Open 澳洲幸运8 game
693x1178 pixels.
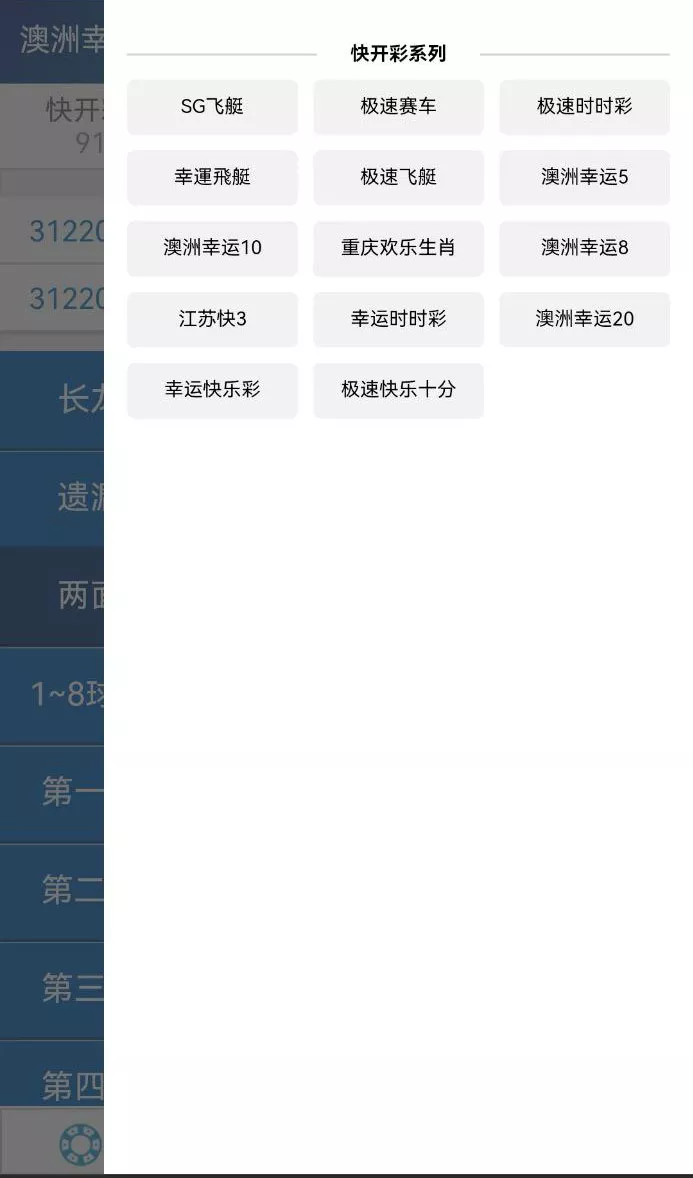tap(584, 247)
